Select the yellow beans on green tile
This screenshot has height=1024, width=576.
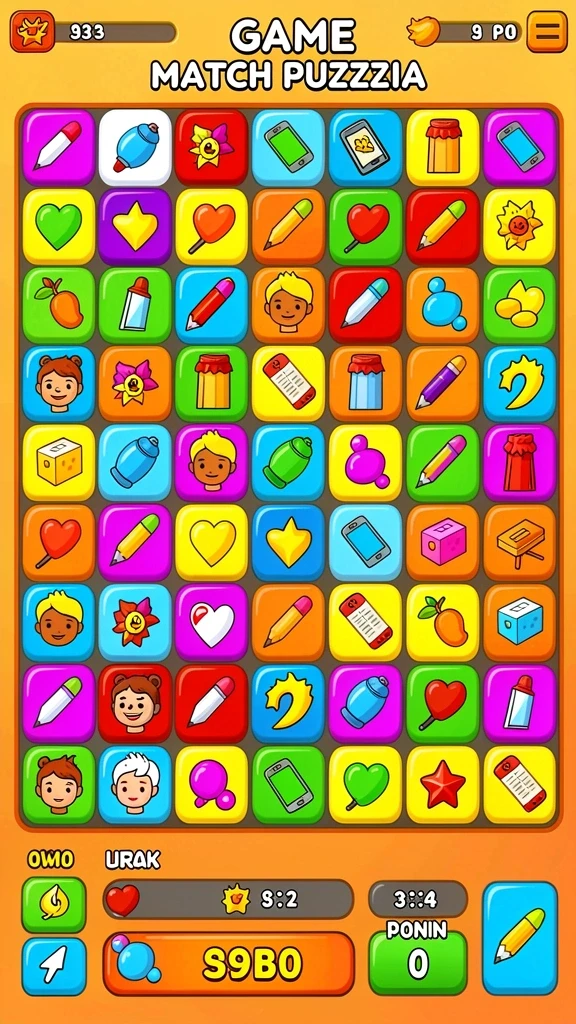520,305
